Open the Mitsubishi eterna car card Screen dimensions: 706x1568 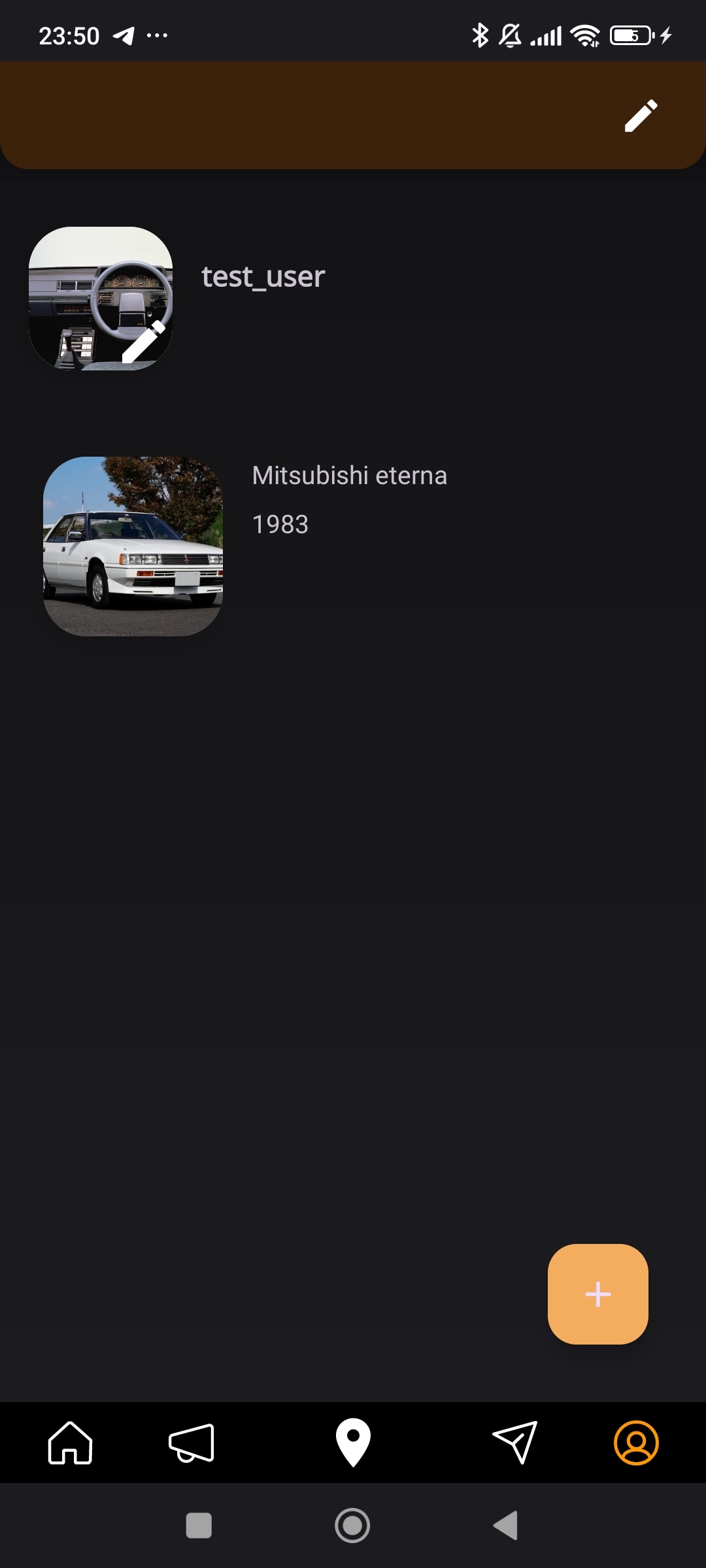133,546
